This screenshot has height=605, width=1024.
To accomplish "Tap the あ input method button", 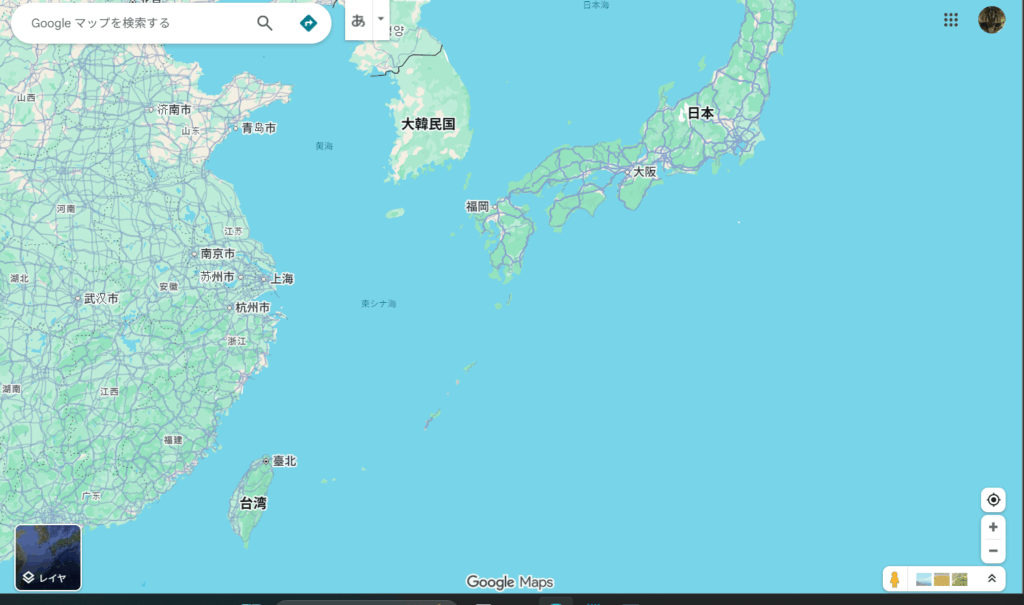I will [358, 20].
